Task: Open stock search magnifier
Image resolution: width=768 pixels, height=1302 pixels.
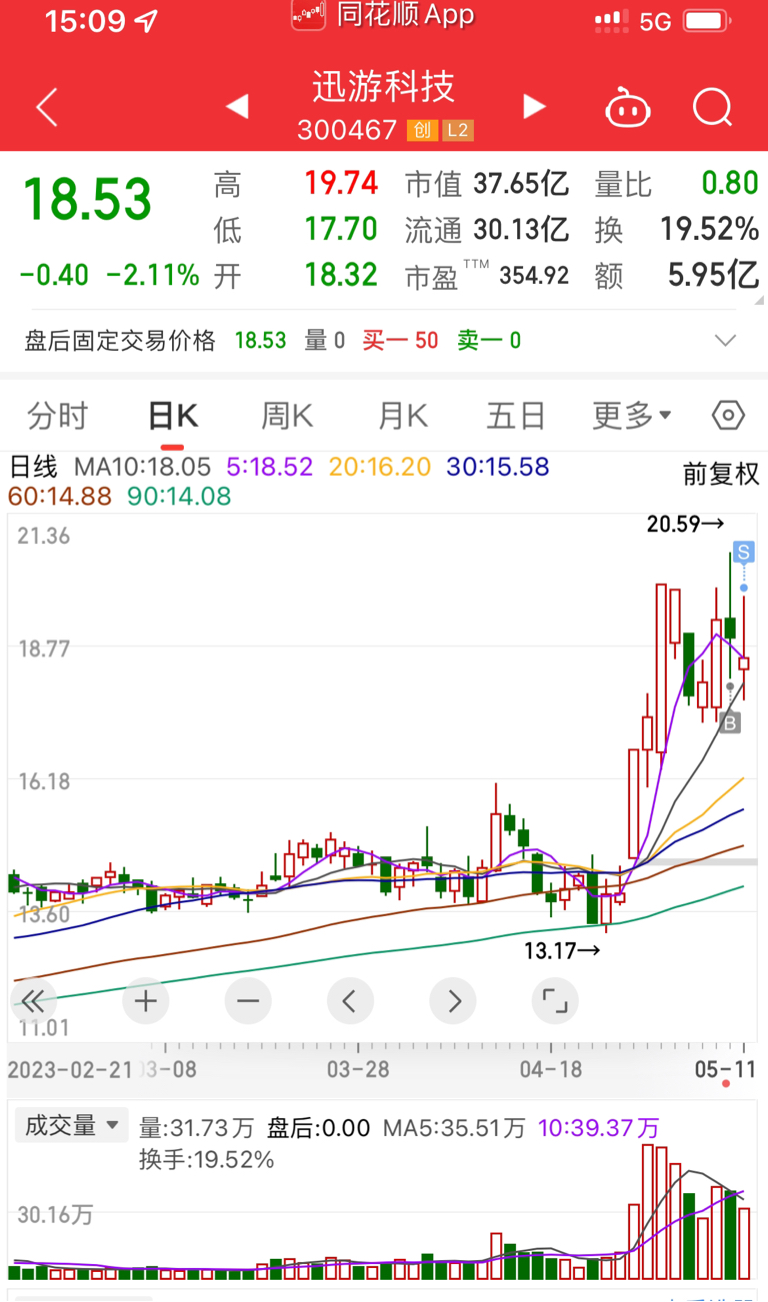Action: coord(712,106)
